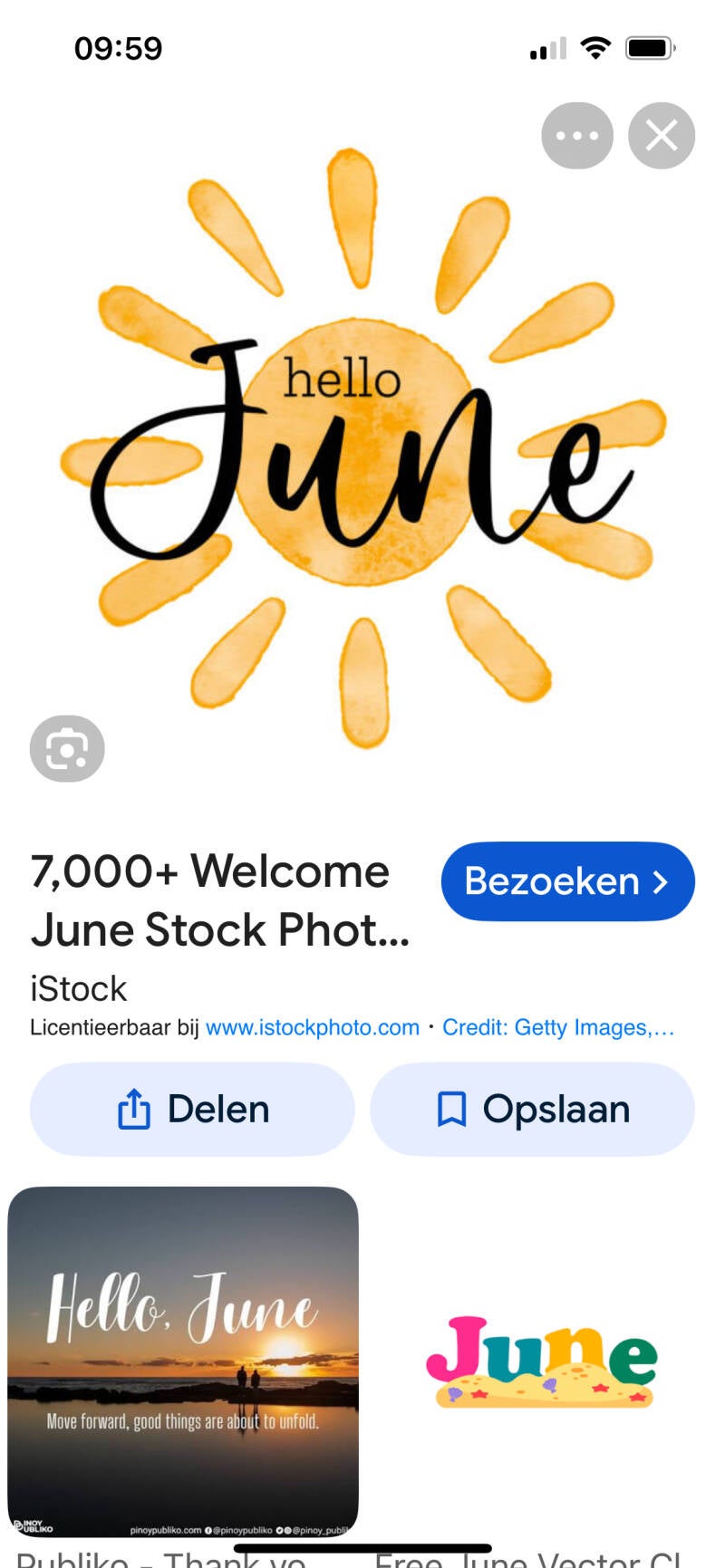Open the three-dot more options menu
The image size is (725, 1568).
click(x=576, y=136)
